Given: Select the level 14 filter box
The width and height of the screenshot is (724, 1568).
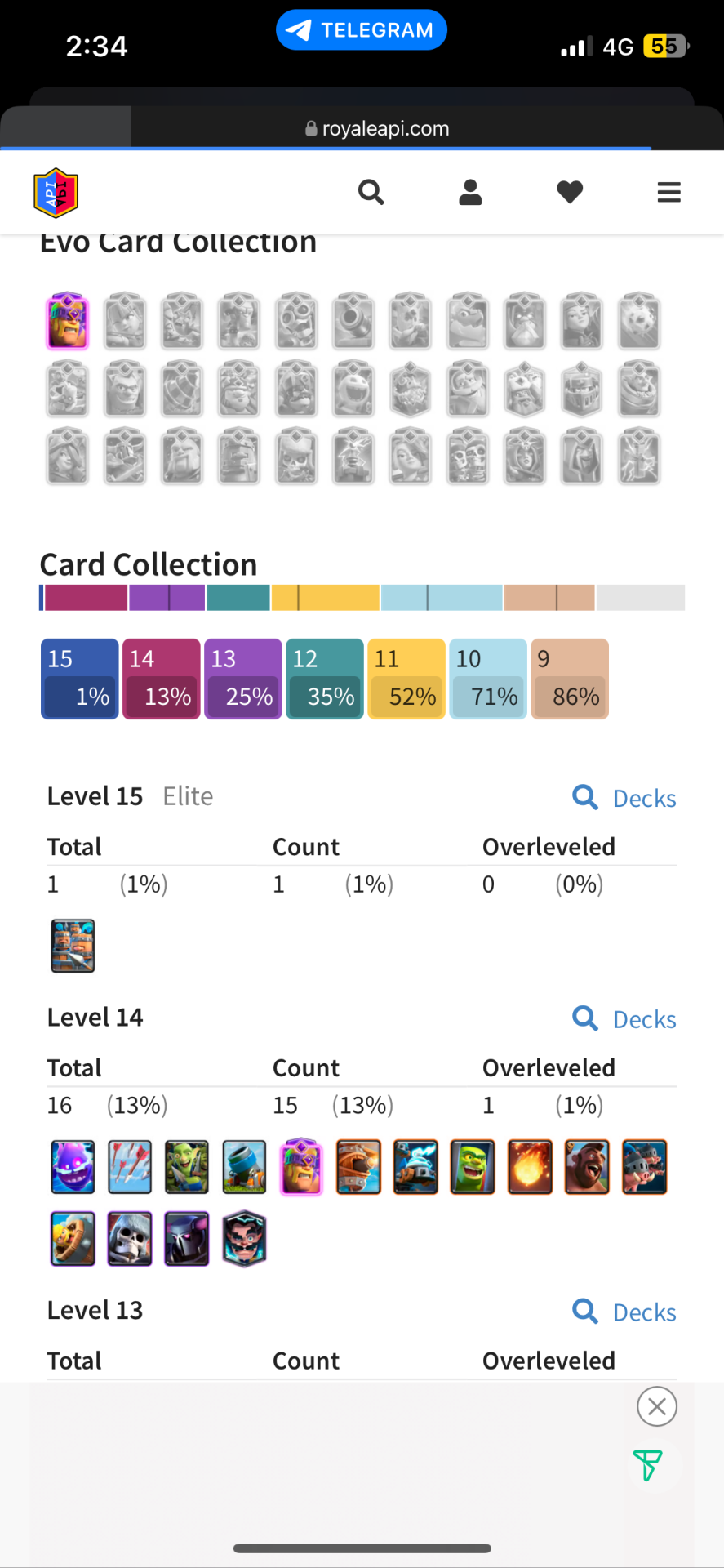Looking at the screenshot, I should click(161, 679).
